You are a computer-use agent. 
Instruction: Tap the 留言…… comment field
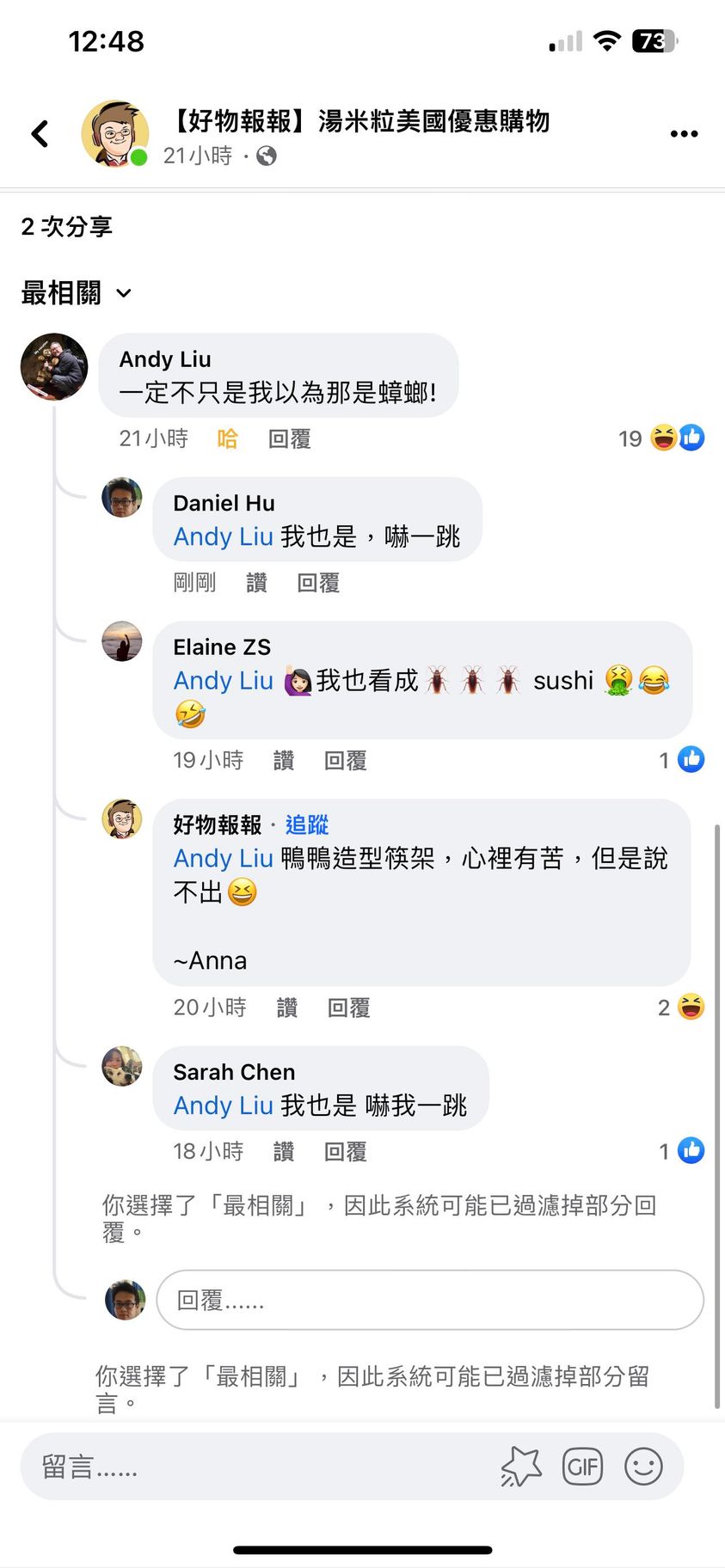point(258,1467)
